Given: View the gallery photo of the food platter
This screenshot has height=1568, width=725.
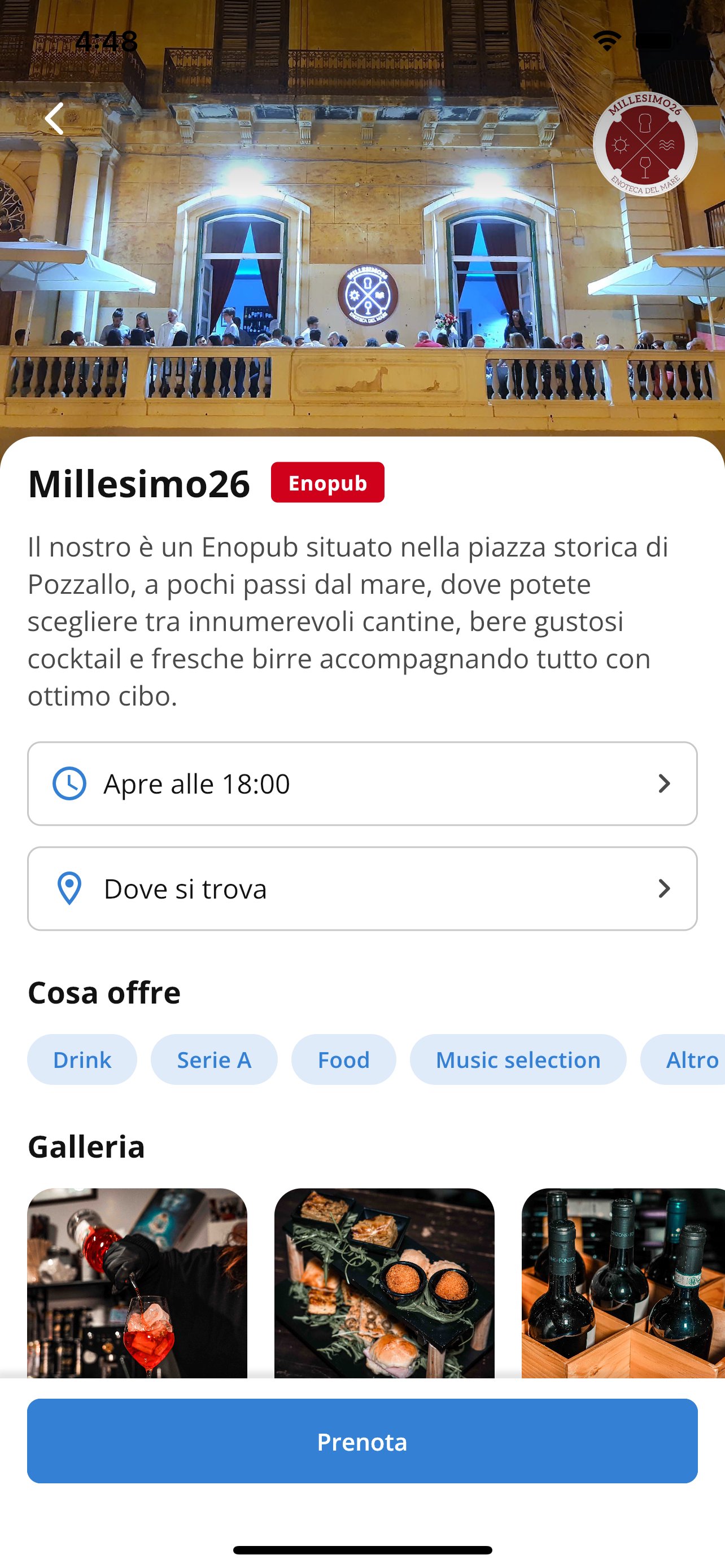Looking at the screenshot, I should click(385, 1284).
